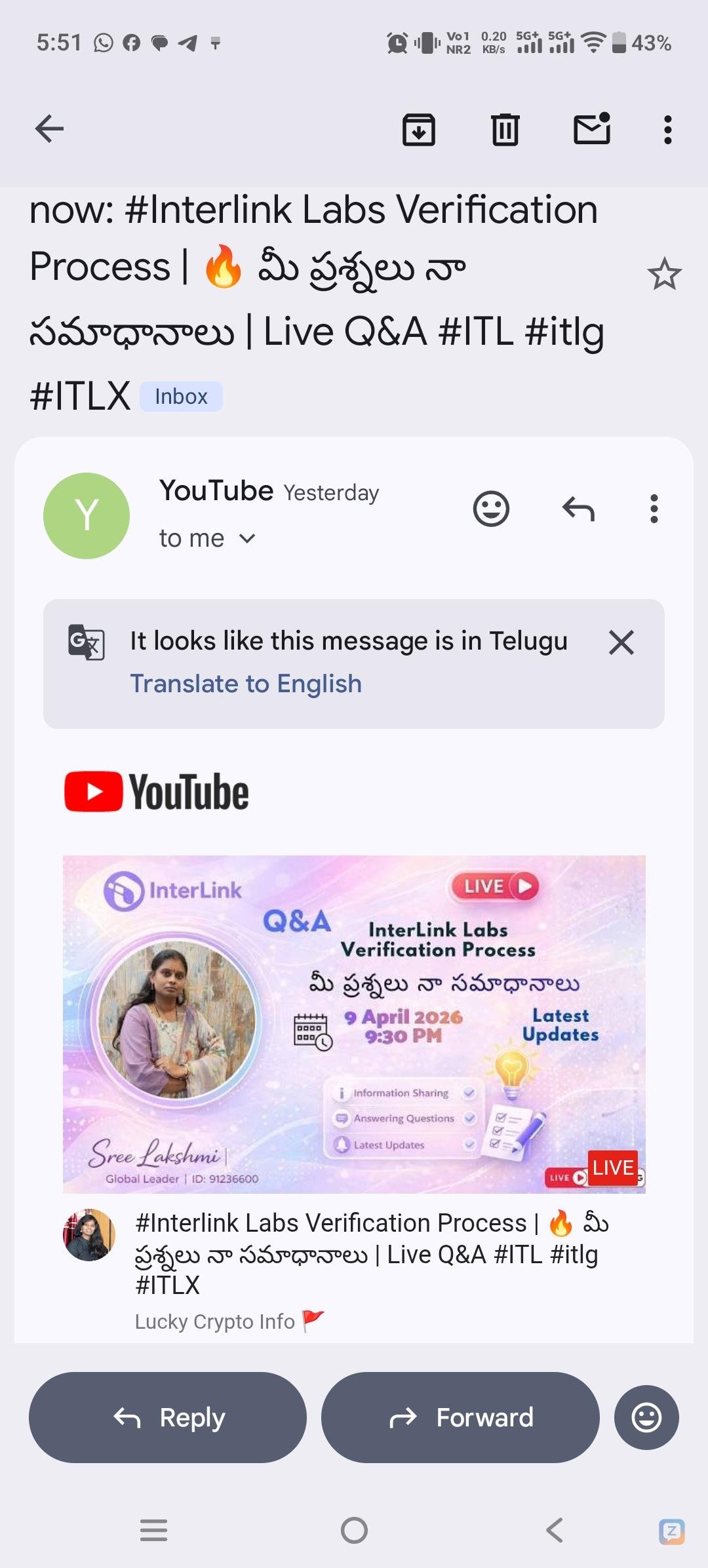Viewport: 708px width, 1568px height.
Task: Archive this email
Action: pyautogui.click(x=418, y=129)
